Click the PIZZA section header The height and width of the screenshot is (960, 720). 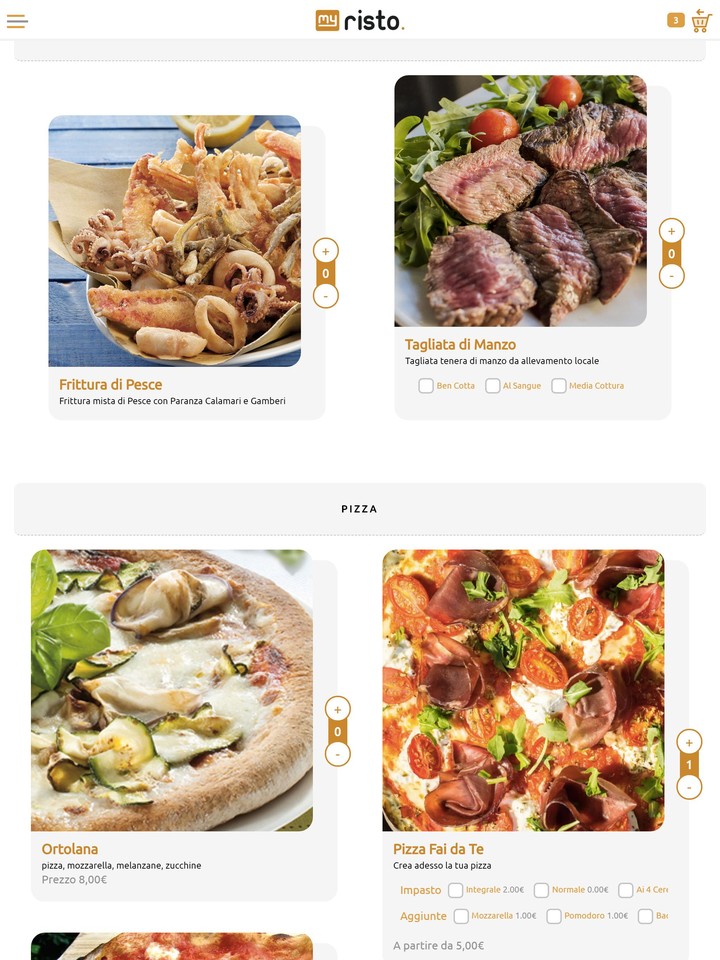[x=360, y=508]
